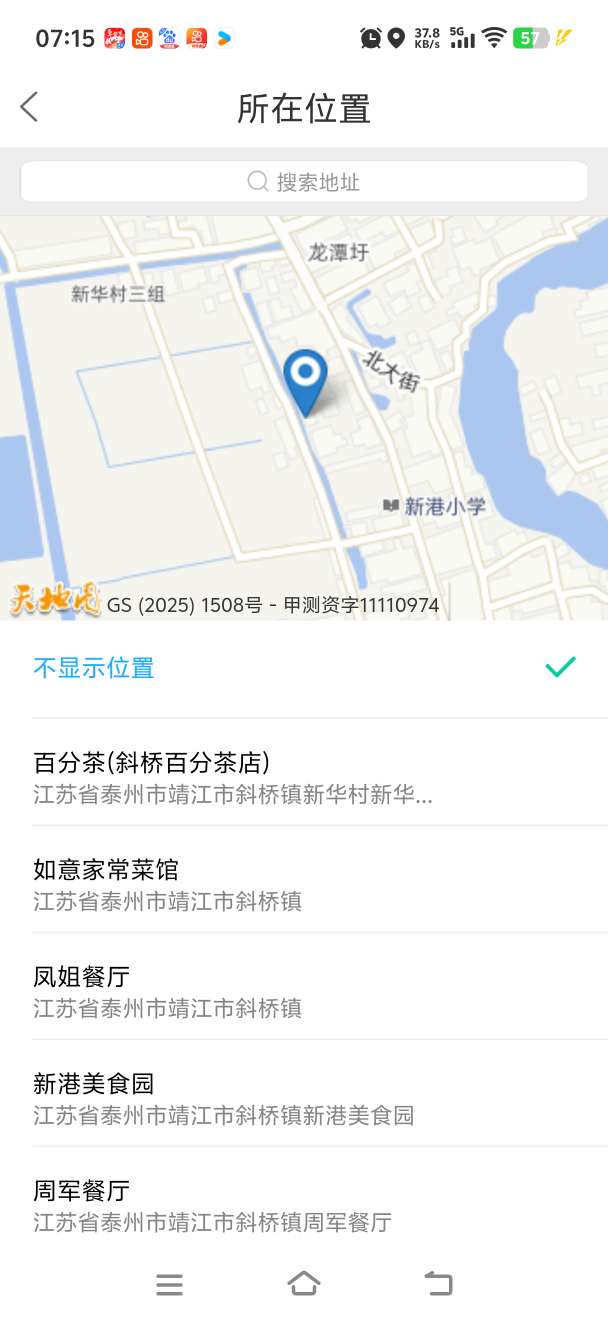Tap the 搜索地址 search field
This screenshot has height=1320, width=608.
click(x=304, y=182)
